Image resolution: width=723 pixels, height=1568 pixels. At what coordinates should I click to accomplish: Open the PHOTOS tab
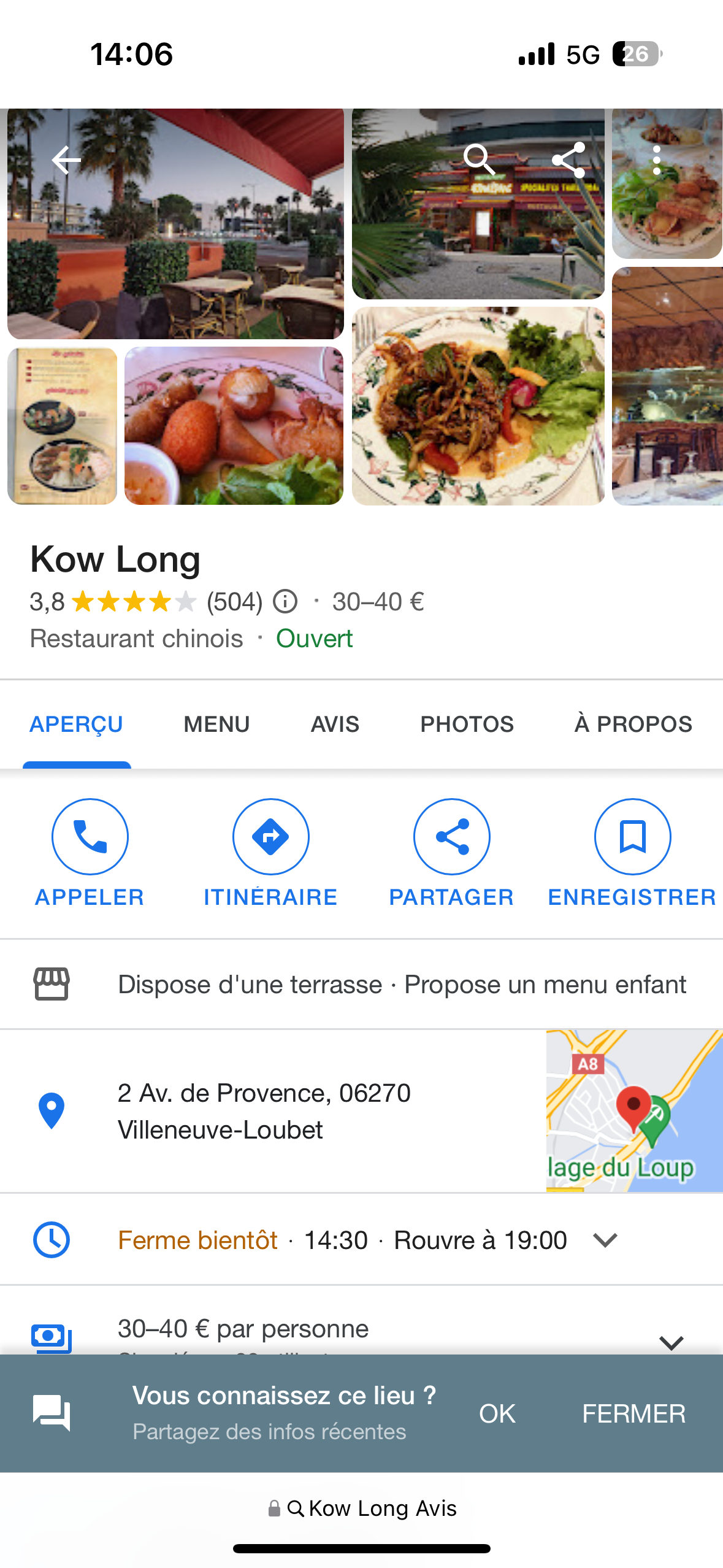(x=467, y=724)
